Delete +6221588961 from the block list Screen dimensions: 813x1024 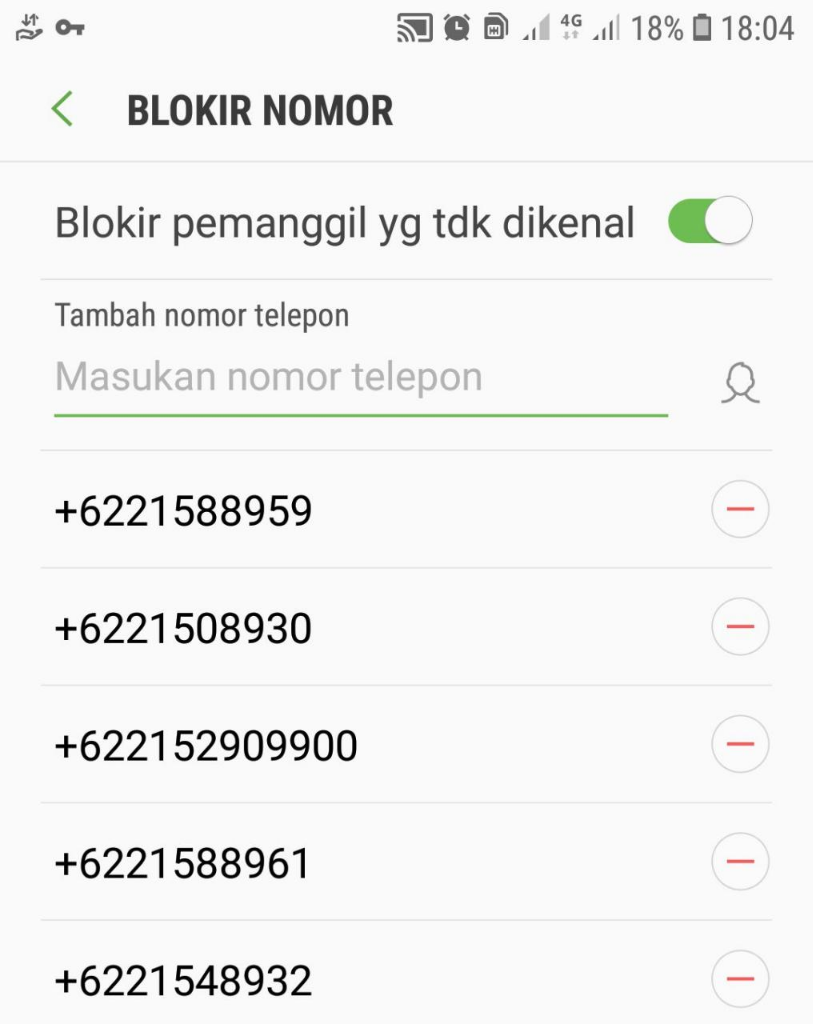click(x=739, y=861)
